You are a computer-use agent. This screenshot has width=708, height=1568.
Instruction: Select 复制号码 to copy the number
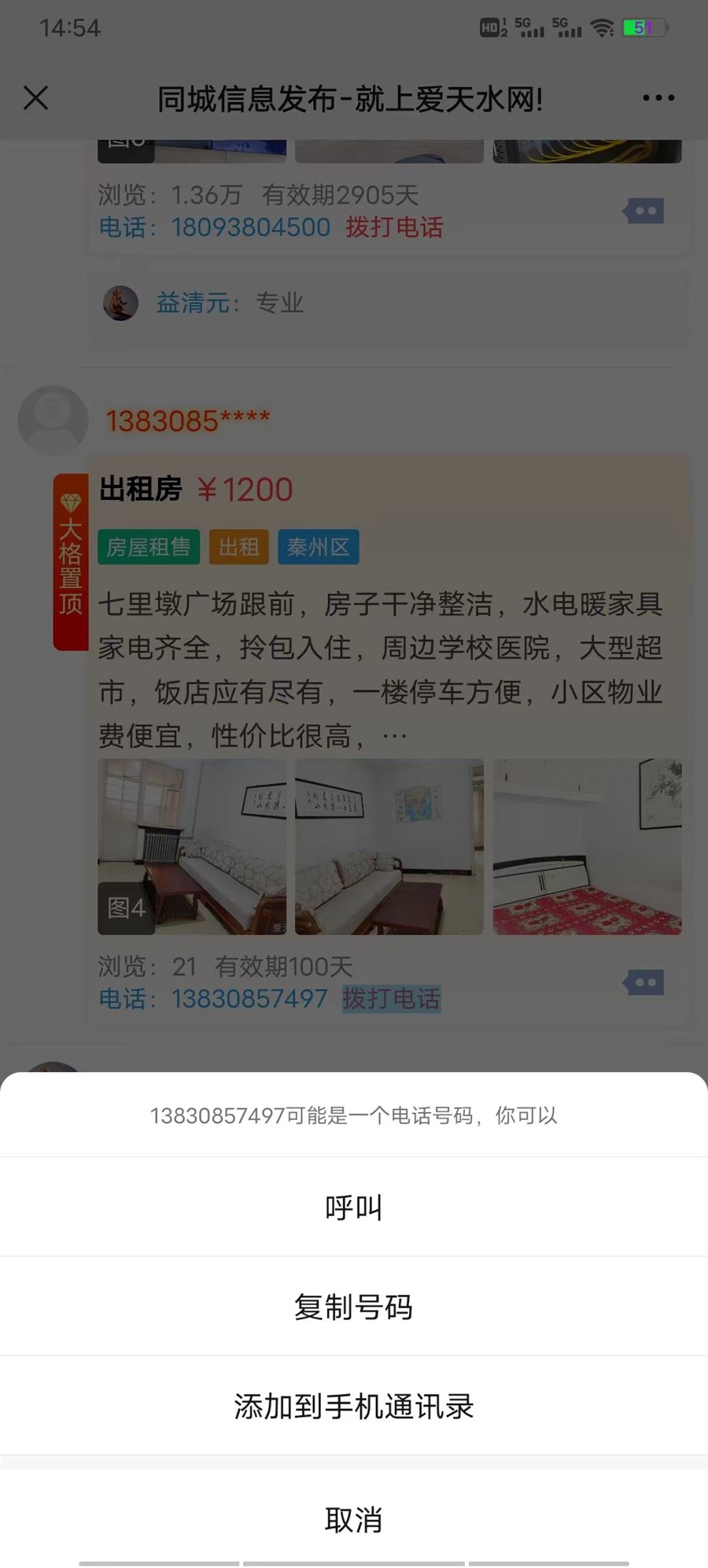pyautogui.click(x=354, y=1307)
